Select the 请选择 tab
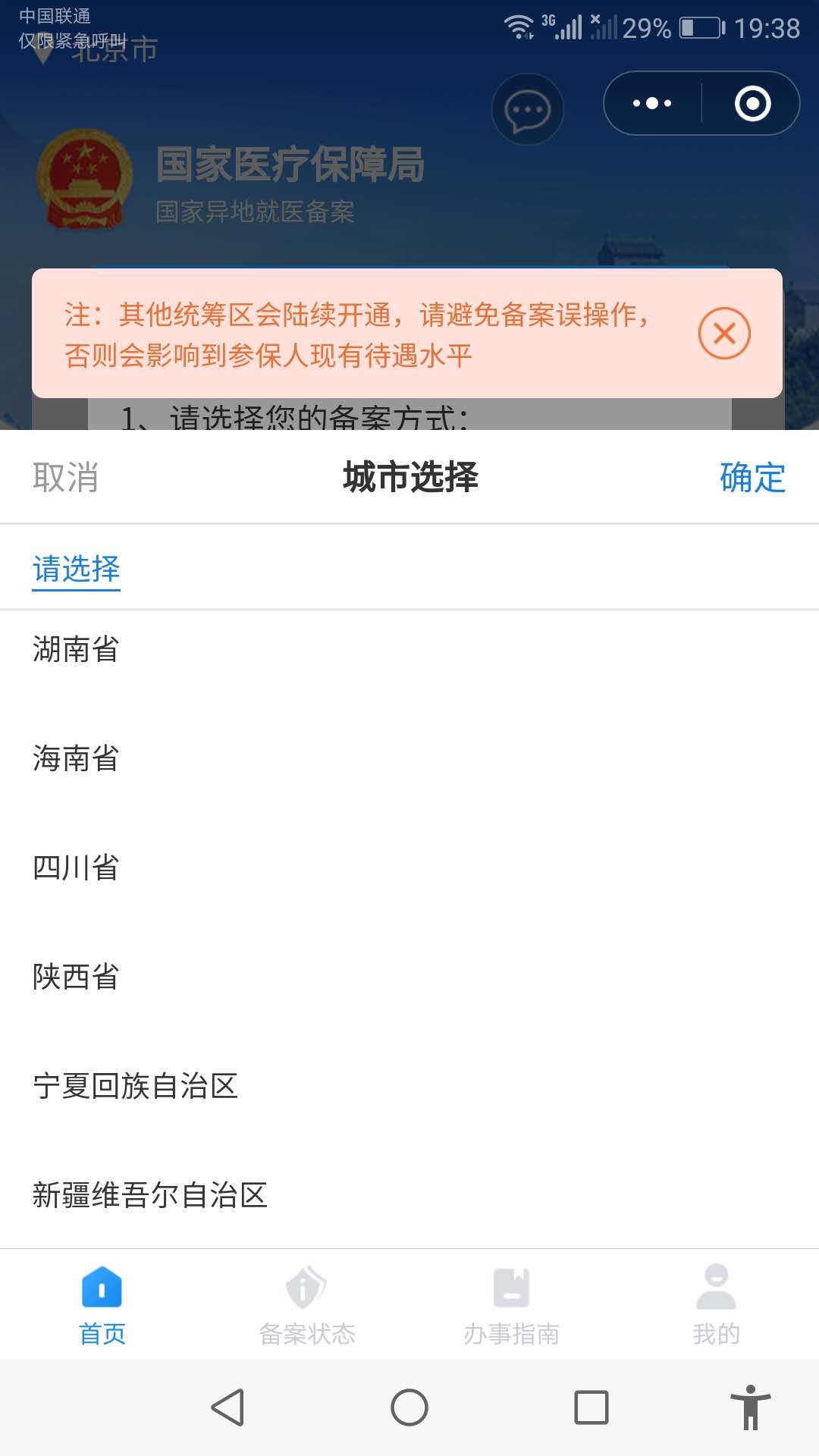 click(76, 569)
